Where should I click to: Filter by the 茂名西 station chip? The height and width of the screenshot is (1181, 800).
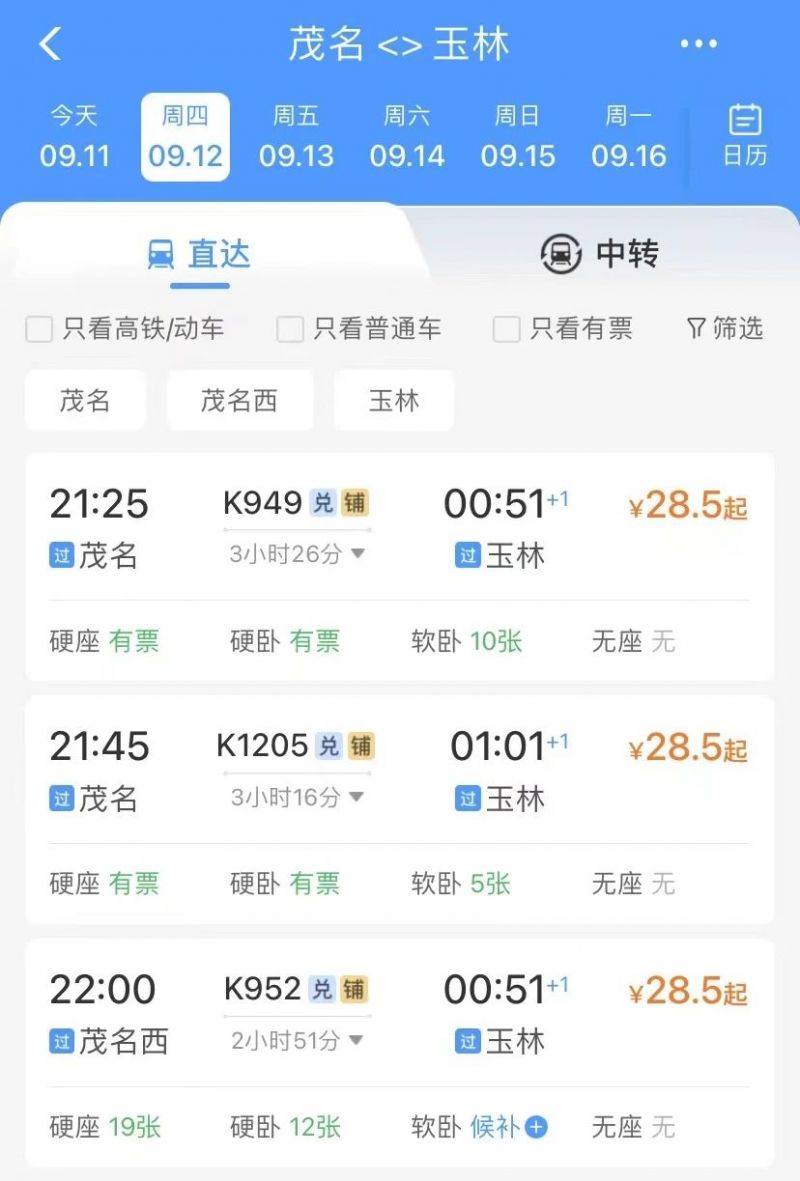pyautogui.click(x=239, y=401)
